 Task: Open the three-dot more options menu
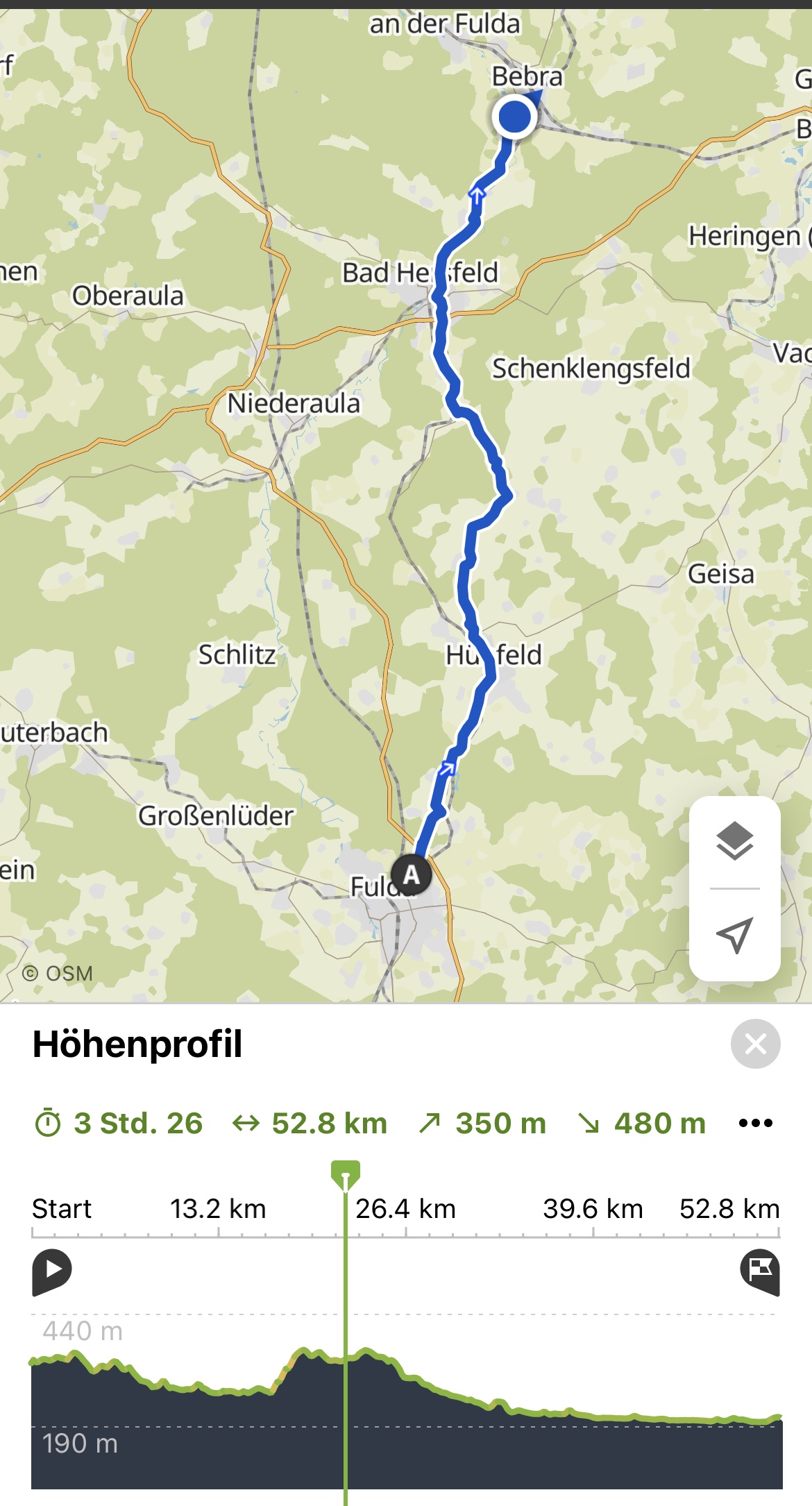coord(755,1123)
